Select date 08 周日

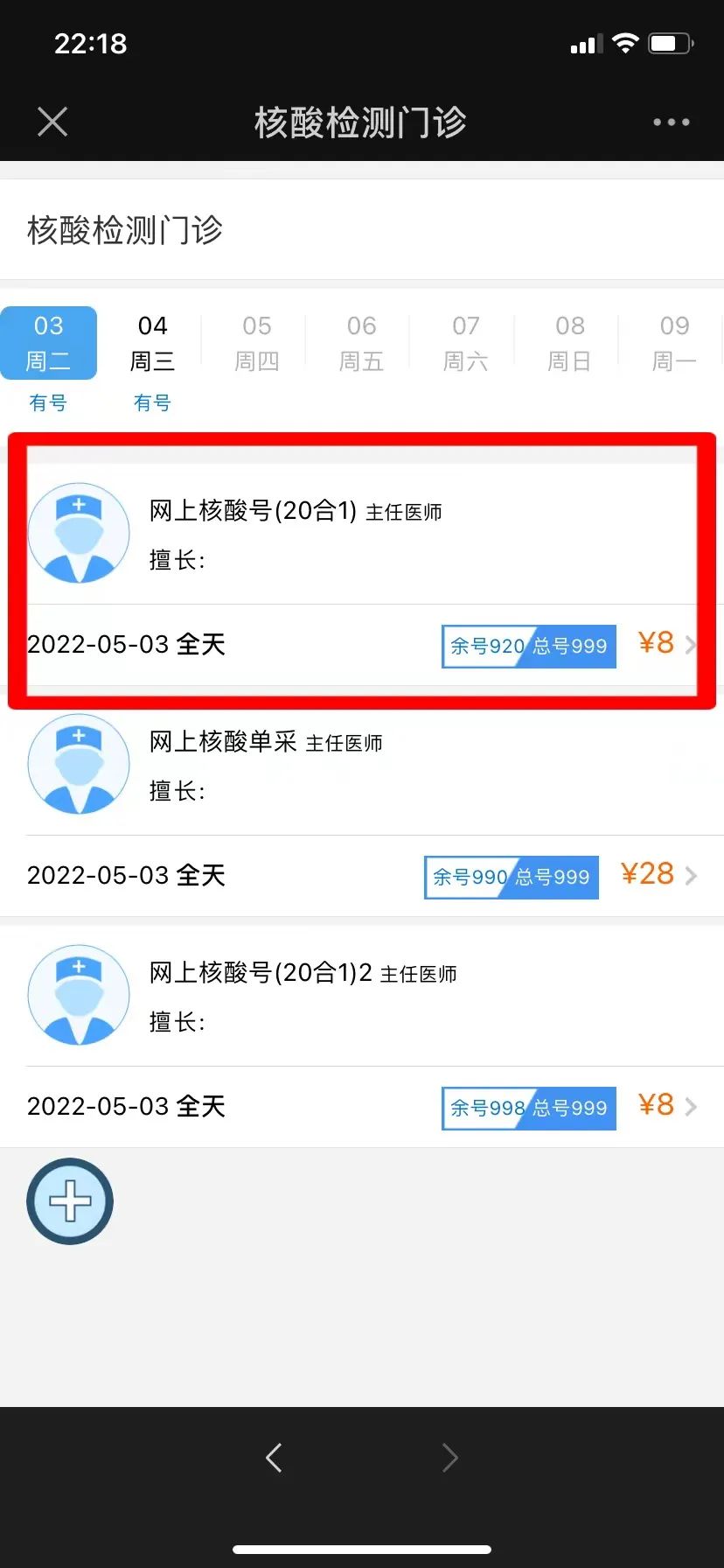[x=569, y=343]
